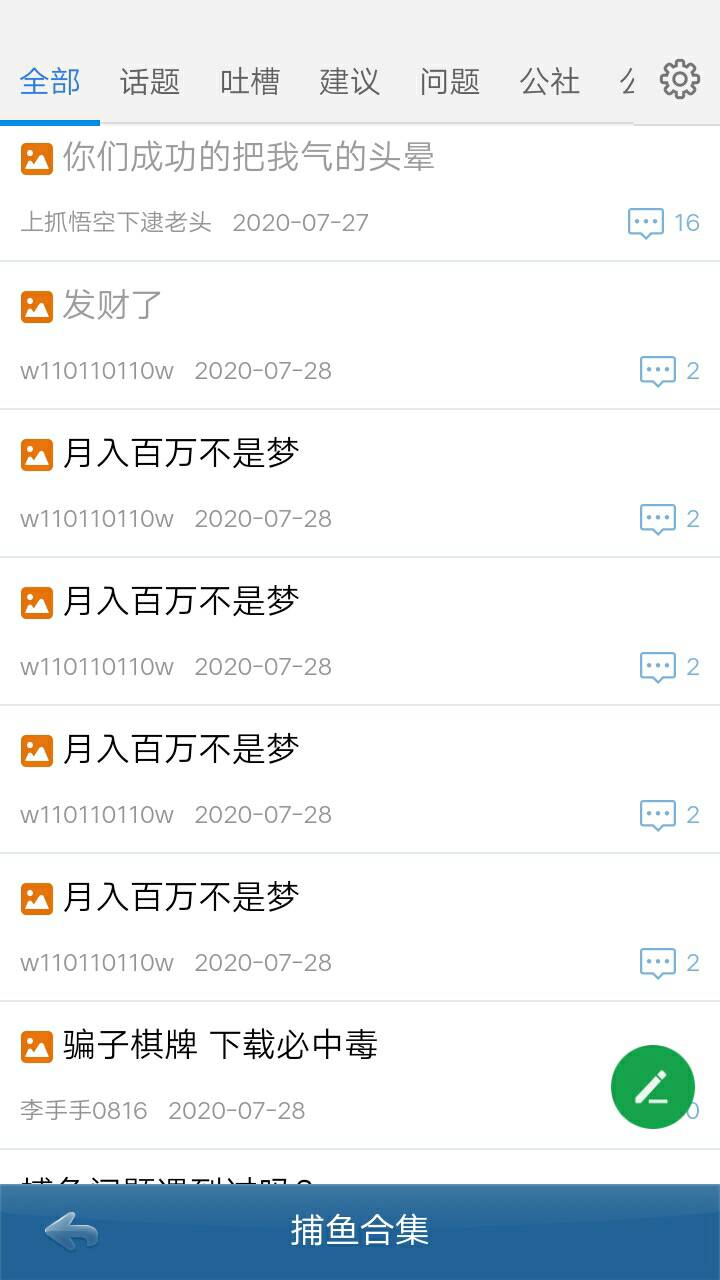The image size is (720, 1280).
Task: Click the comment count 2 on first 月入百万 post
Action: point(657,518)
